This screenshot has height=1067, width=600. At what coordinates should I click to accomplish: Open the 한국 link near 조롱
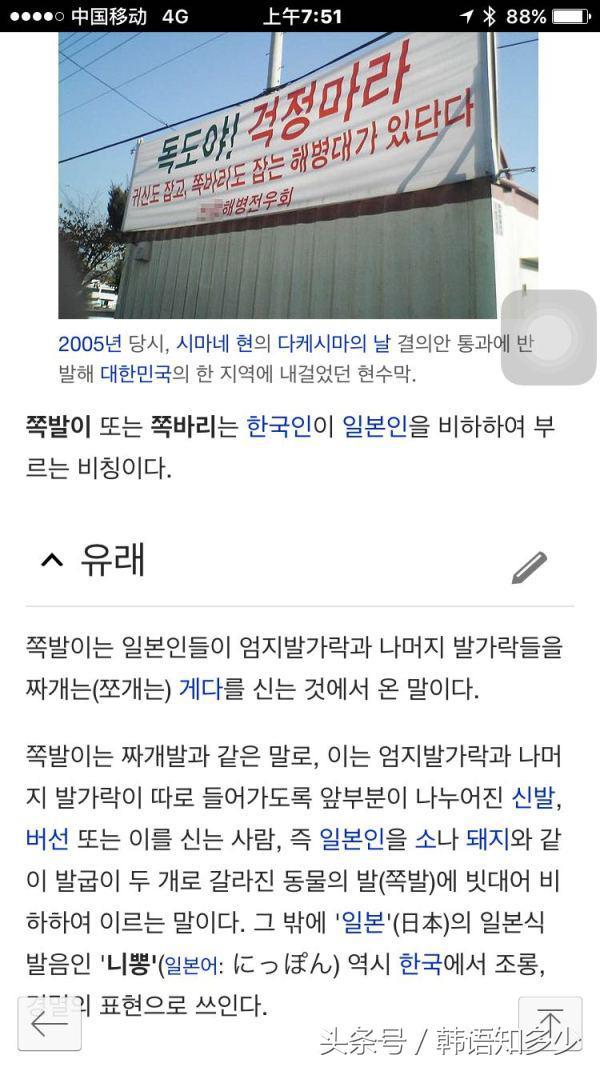point(420,964)
